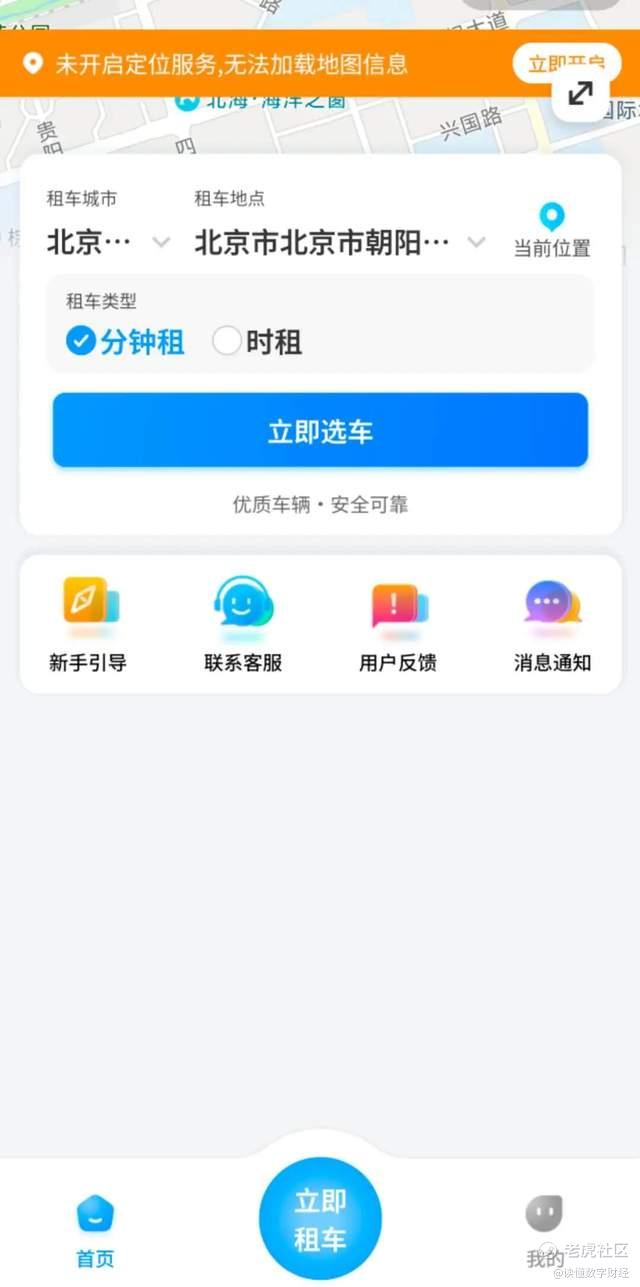
Task: Tap the 立即选车 button
Action: pos(320,431)
